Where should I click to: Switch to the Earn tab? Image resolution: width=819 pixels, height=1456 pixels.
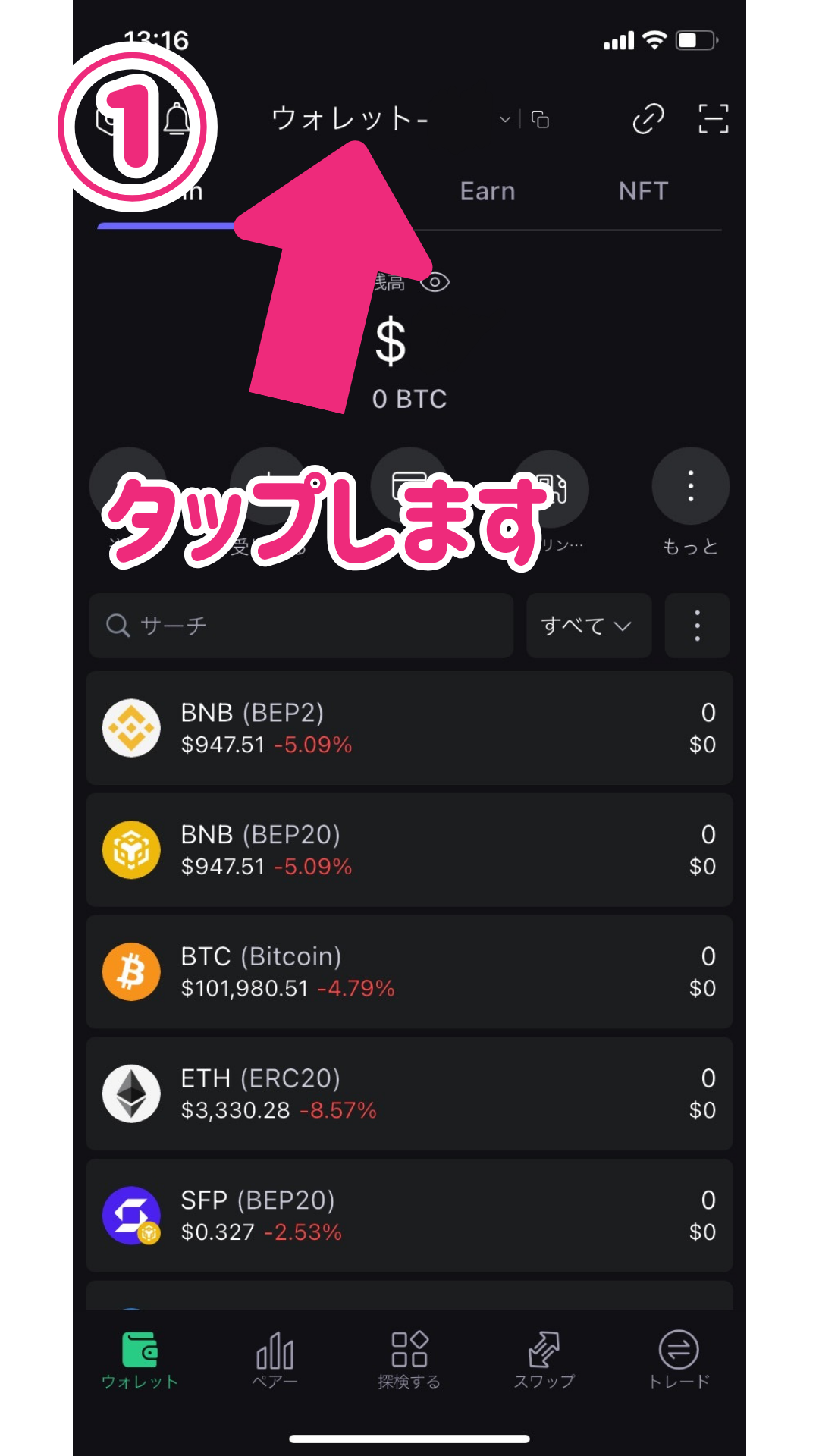pyautogui.click(x=487, y=191)
